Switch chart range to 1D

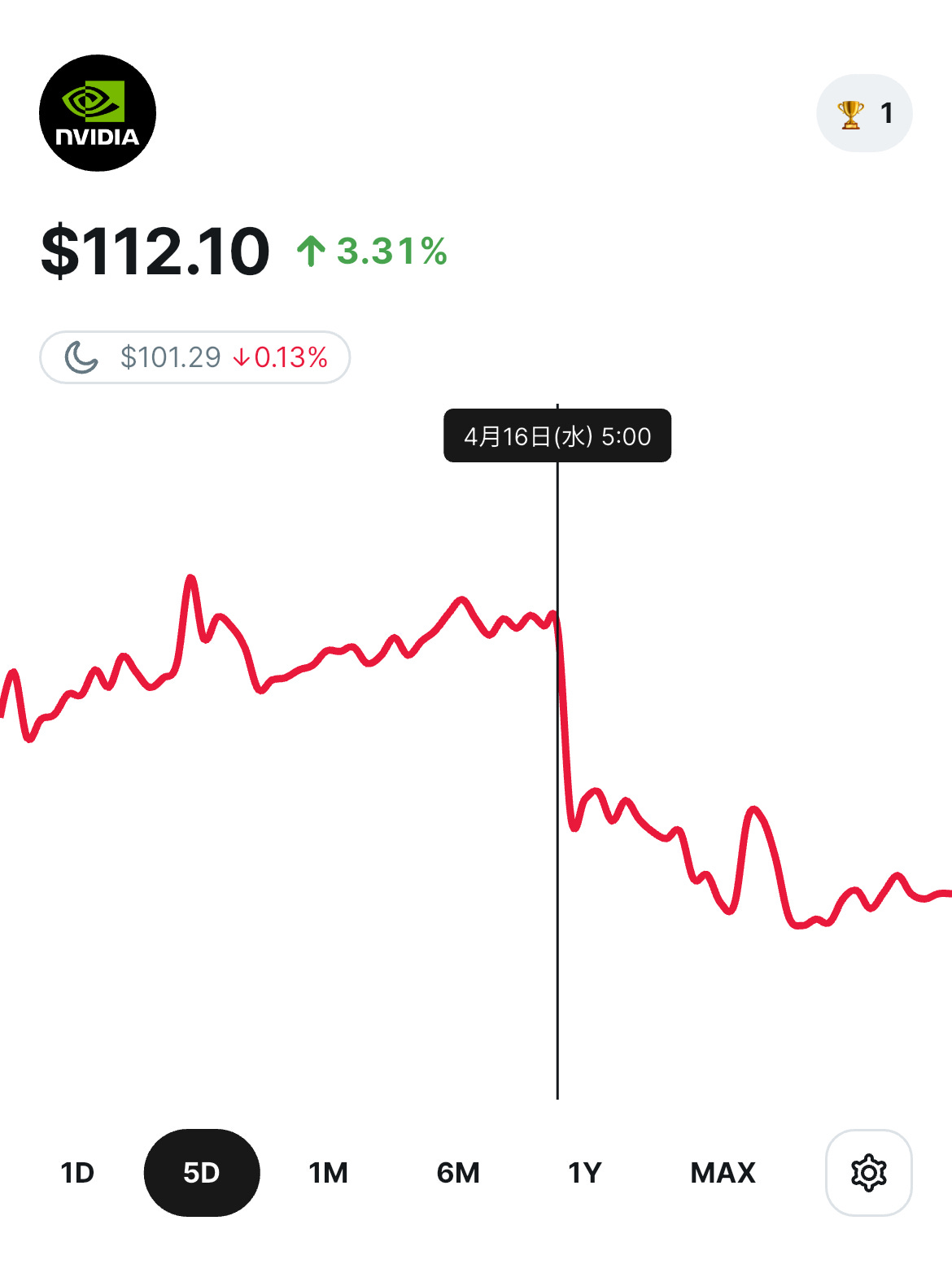coord(77,1173)
